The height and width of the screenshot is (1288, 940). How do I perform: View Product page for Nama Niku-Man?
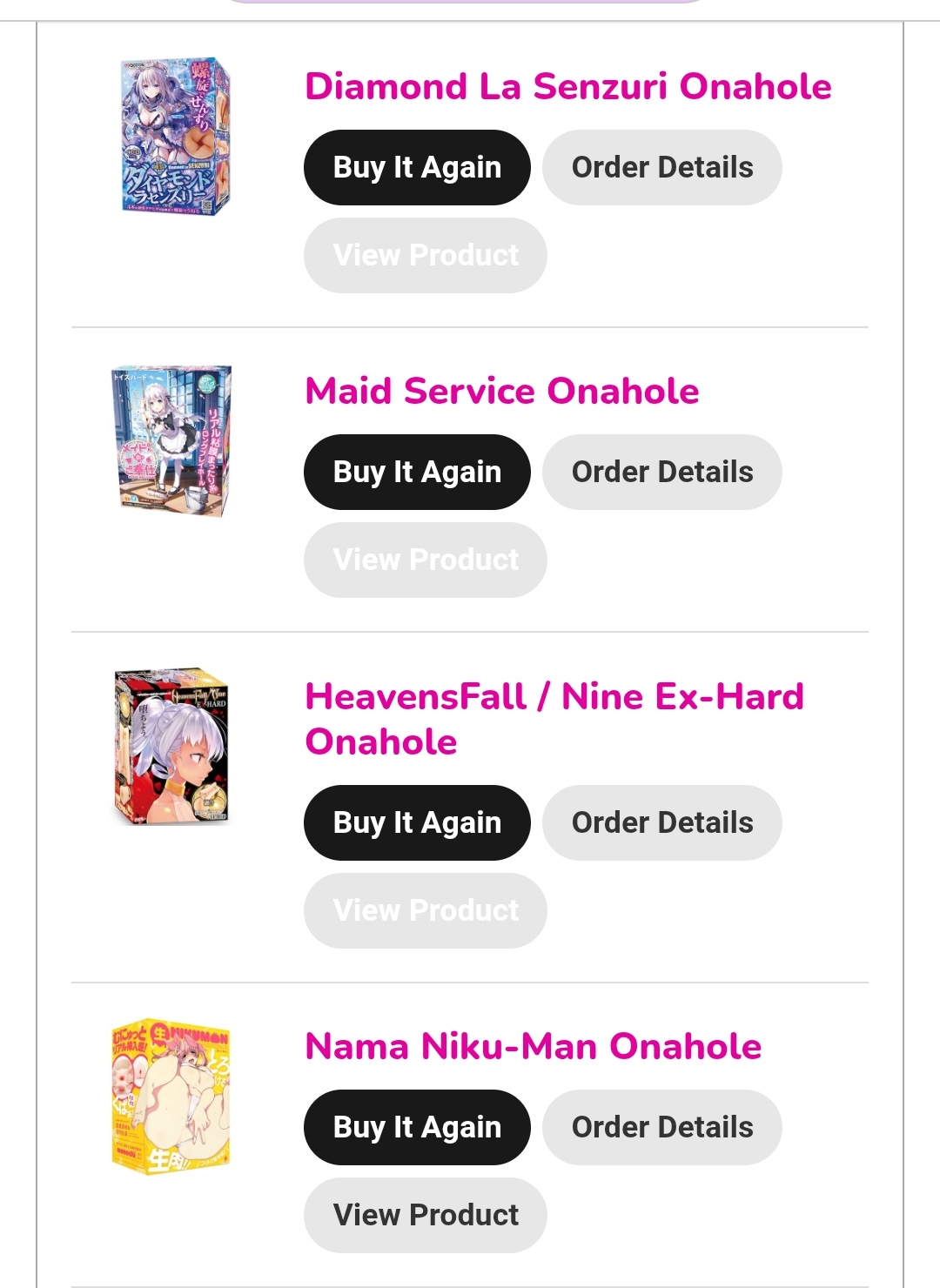[x=425, y=1215]
